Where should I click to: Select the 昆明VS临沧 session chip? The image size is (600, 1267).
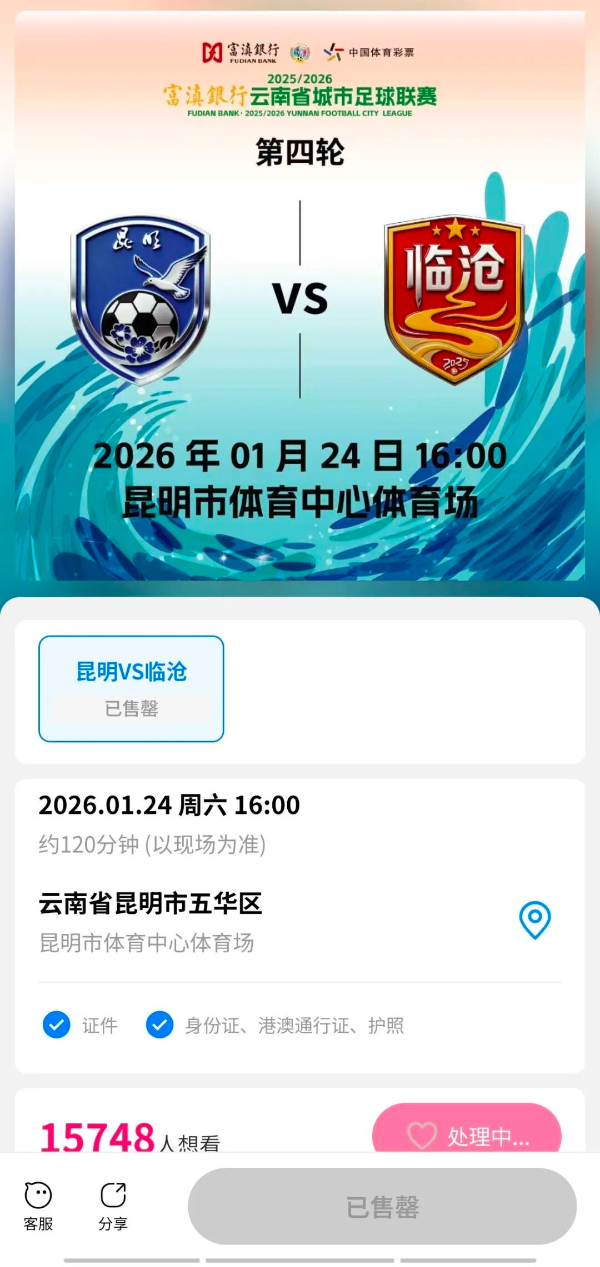(131, 688)
